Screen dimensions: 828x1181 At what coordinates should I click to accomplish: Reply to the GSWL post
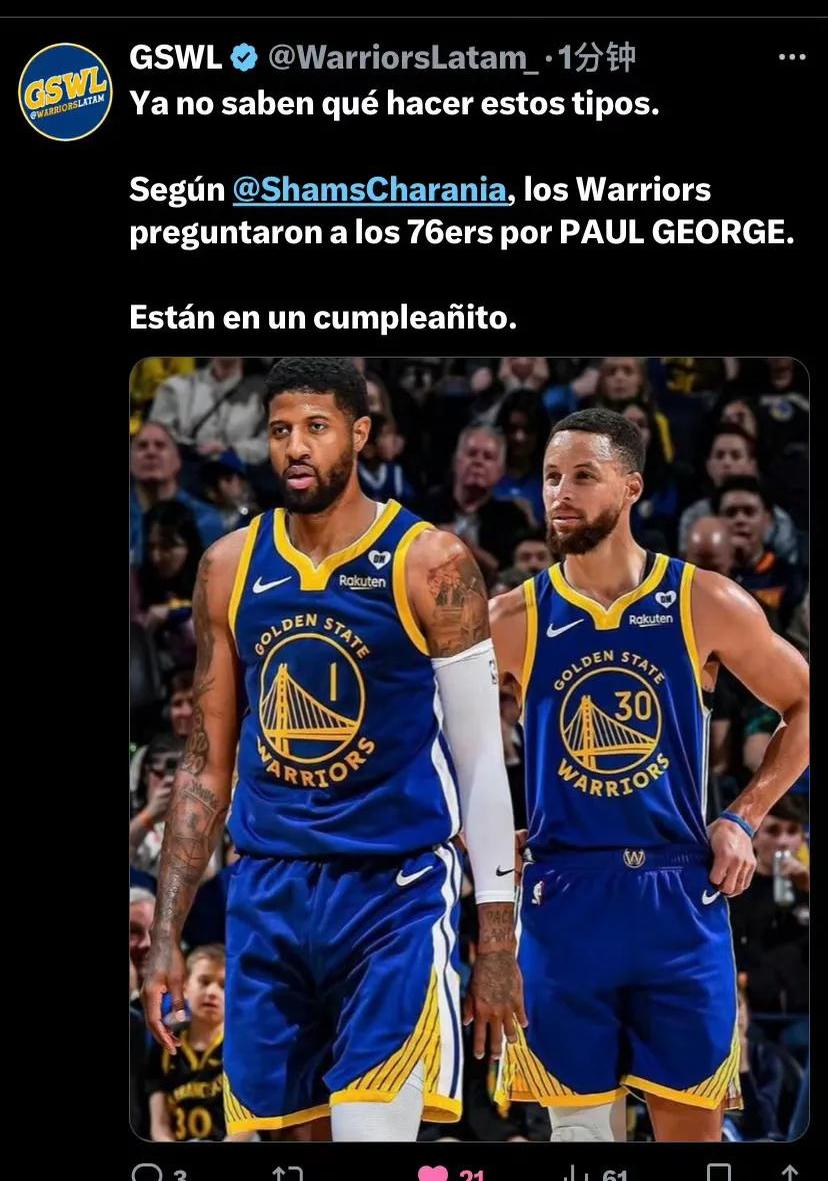(x=146, y=1173)
